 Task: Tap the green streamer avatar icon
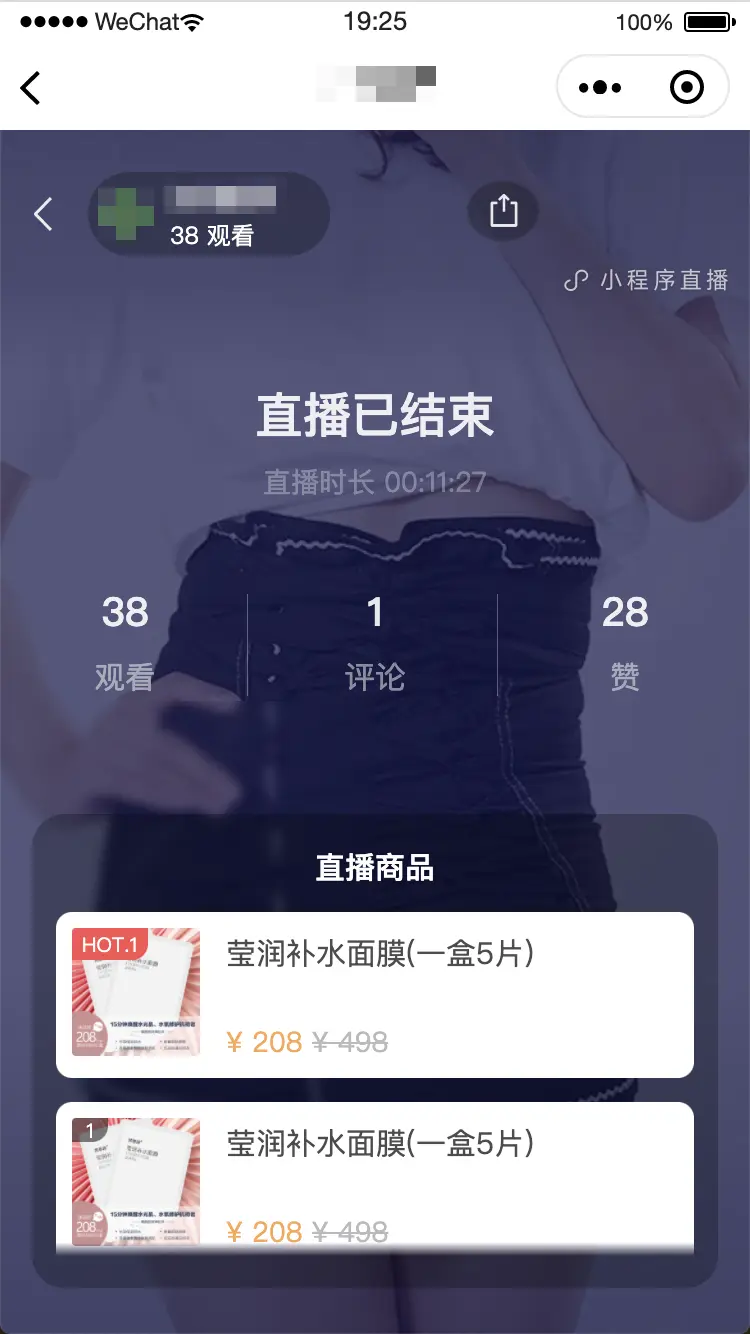(x=123, y=213)
